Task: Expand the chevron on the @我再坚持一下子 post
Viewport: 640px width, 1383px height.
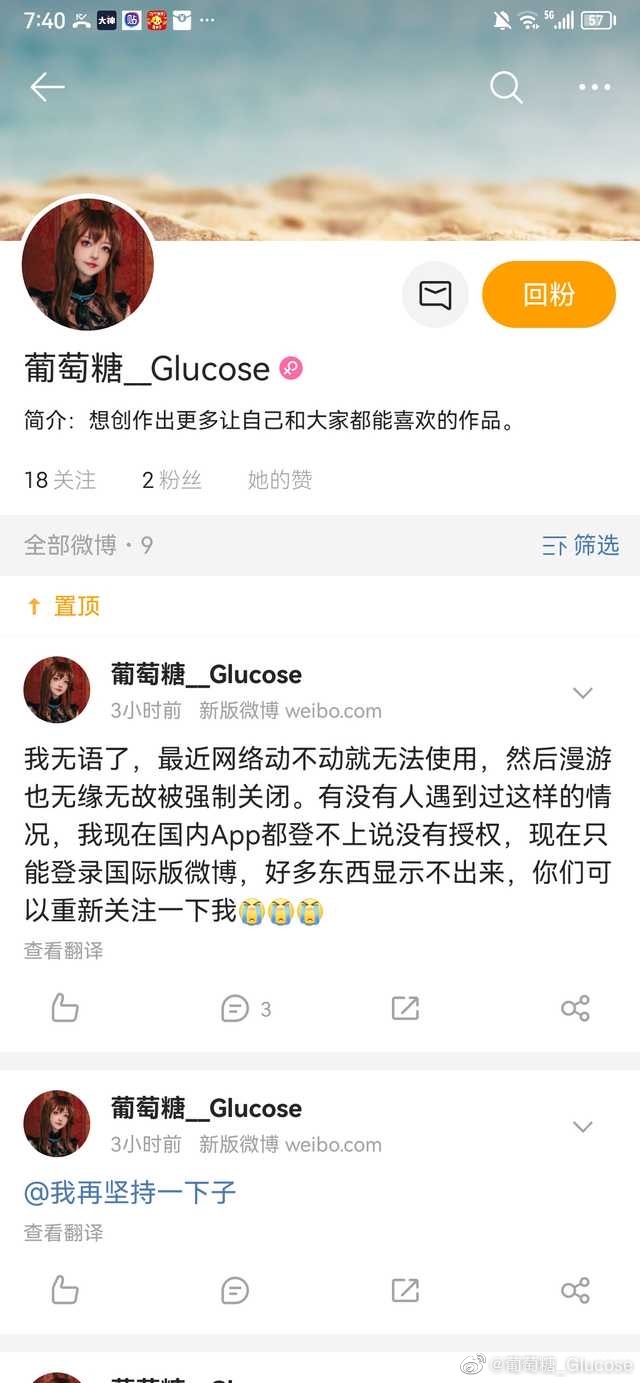Action: tap(582, 1127)
